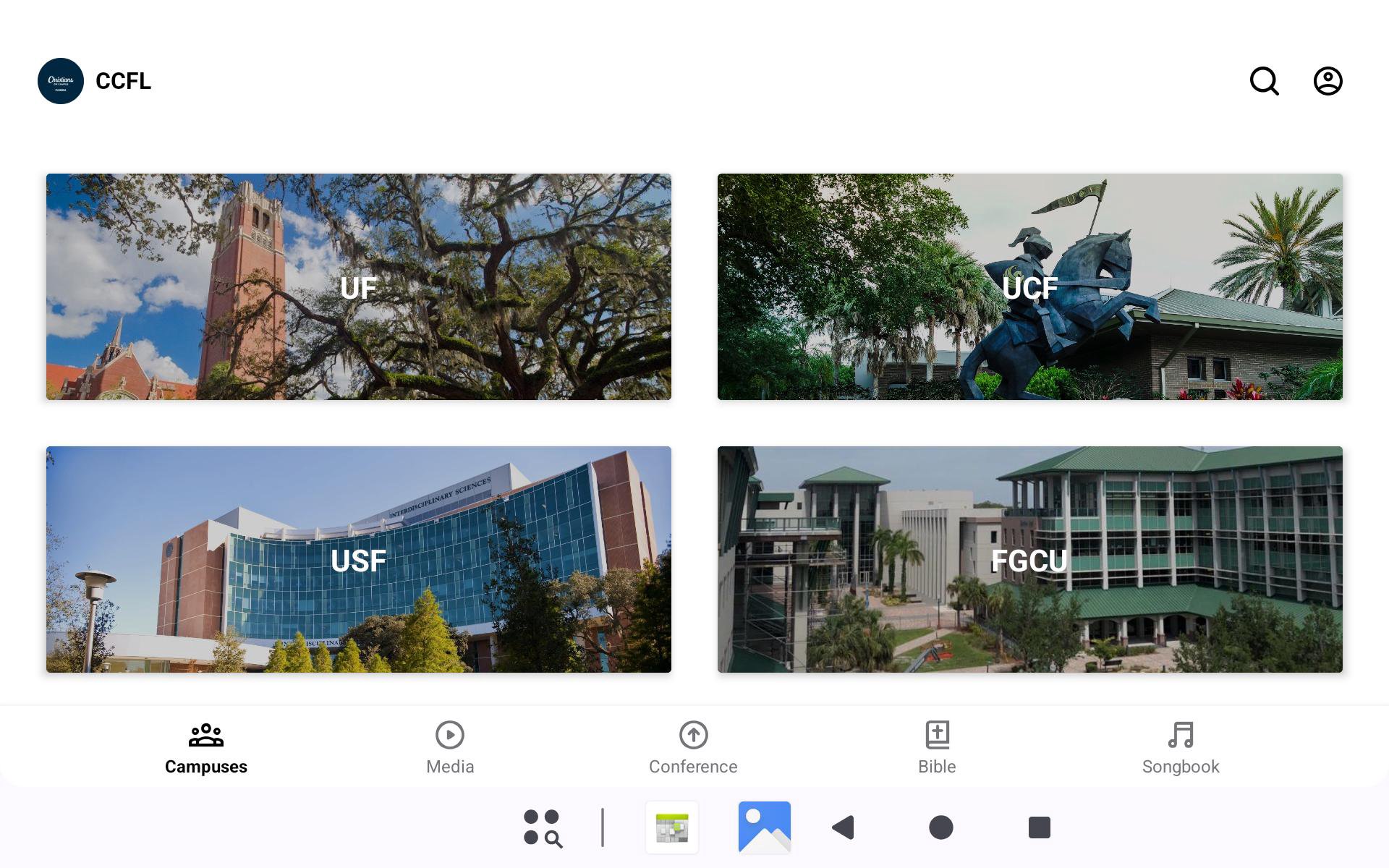Open the calendar app from taskbar
The height and width of the screenshot is (868, 1389).
click(x=672, y=827)
